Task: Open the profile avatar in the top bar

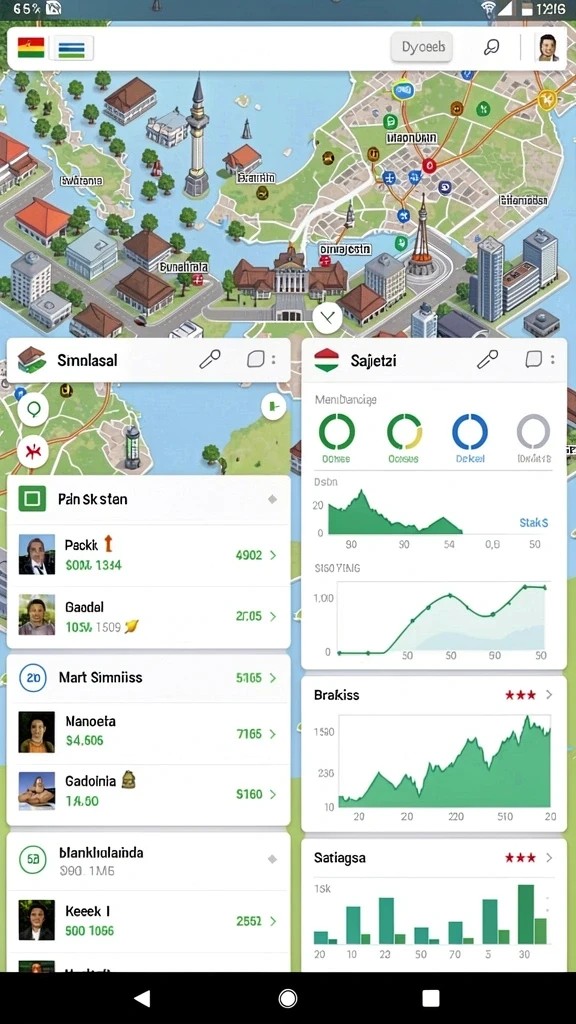Action: tap(547, 48)
